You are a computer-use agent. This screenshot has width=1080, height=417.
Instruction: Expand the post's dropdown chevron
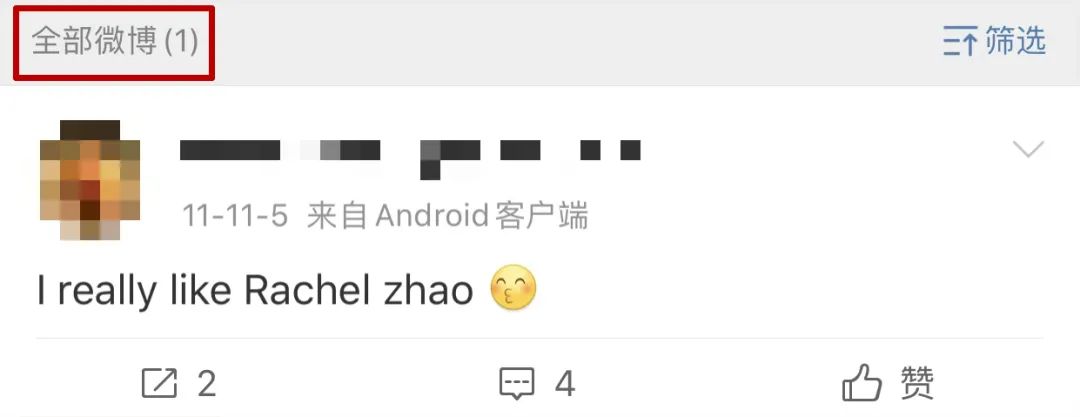(x=1028, y=150)
